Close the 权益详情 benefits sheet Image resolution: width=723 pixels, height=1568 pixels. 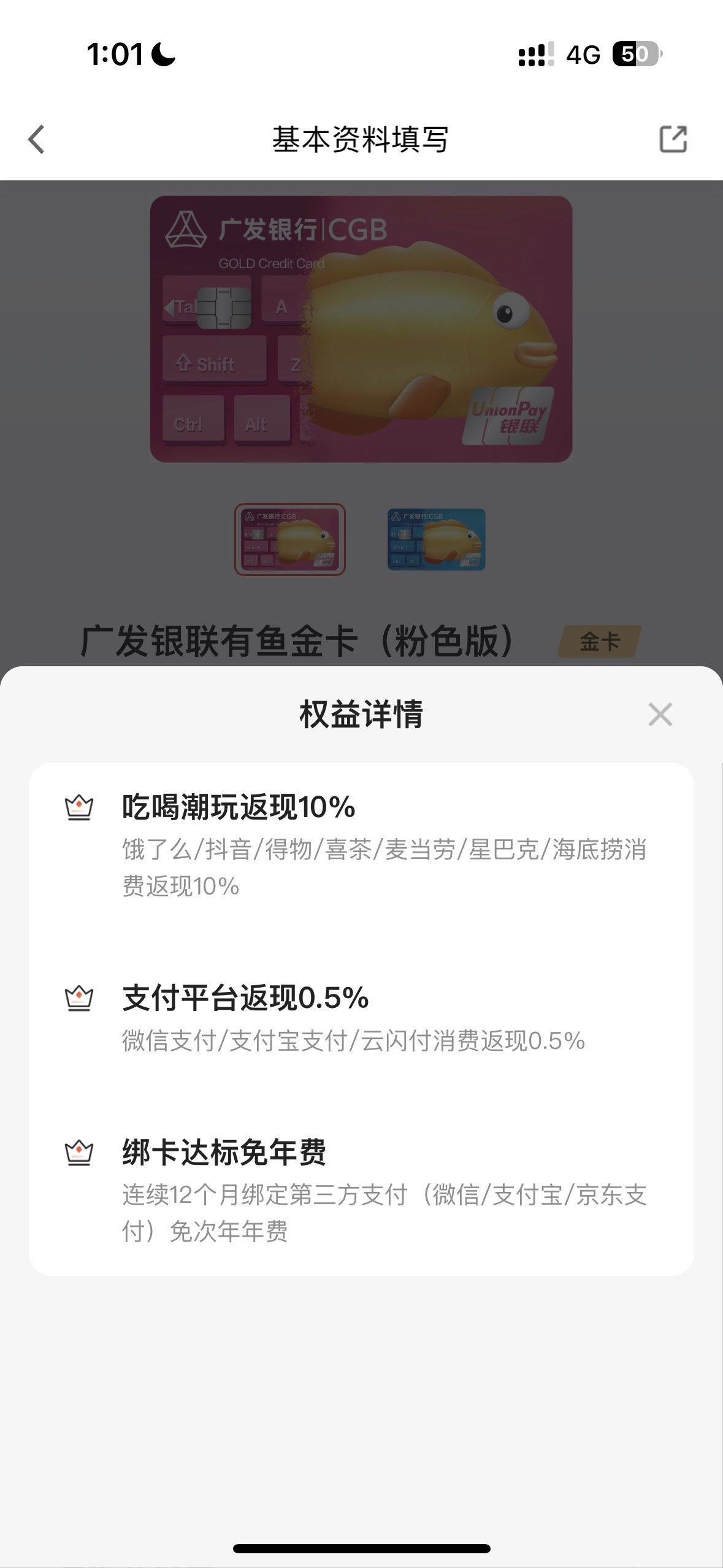pyautogui.click(x=659, y=715)
